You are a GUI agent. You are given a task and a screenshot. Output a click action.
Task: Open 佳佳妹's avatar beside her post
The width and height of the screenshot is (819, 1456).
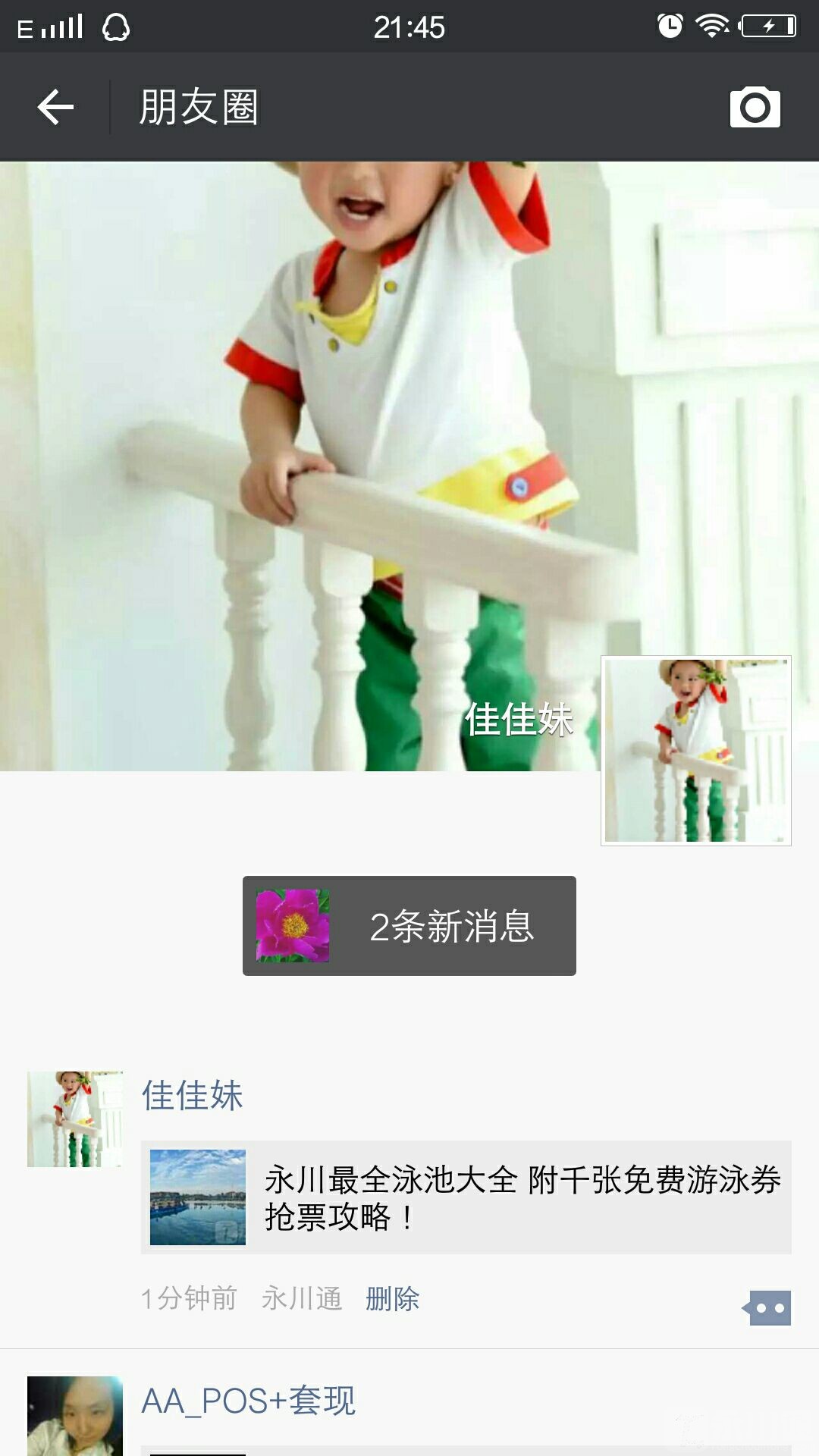click(74, 1119)
